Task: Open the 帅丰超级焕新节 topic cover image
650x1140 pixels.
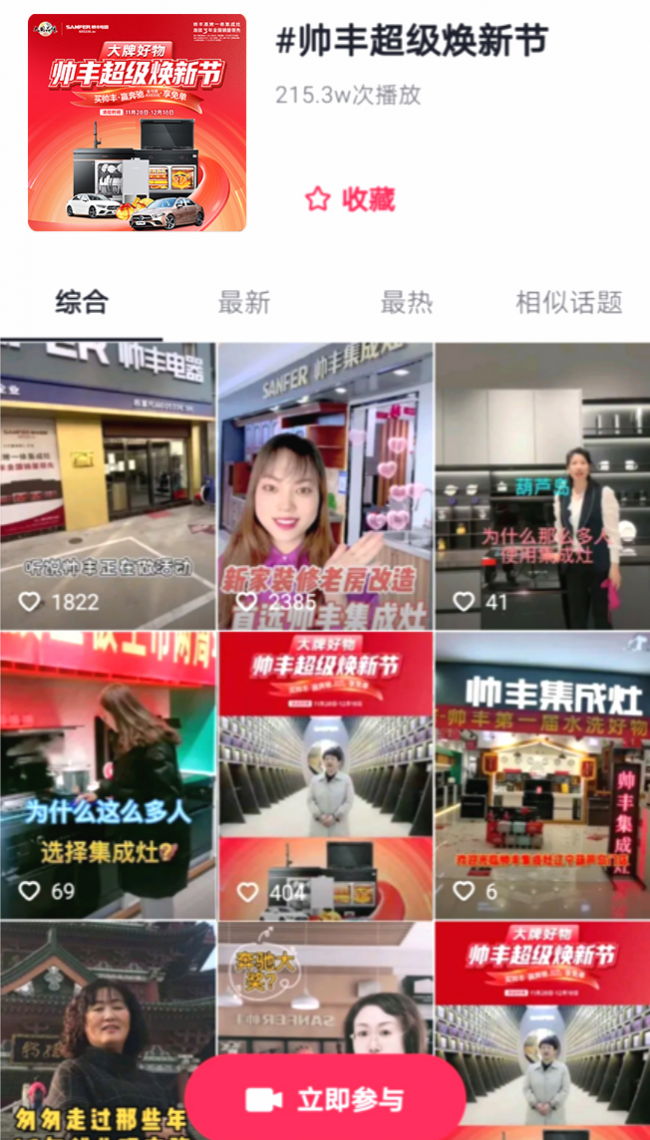Action: coord(137,123)
